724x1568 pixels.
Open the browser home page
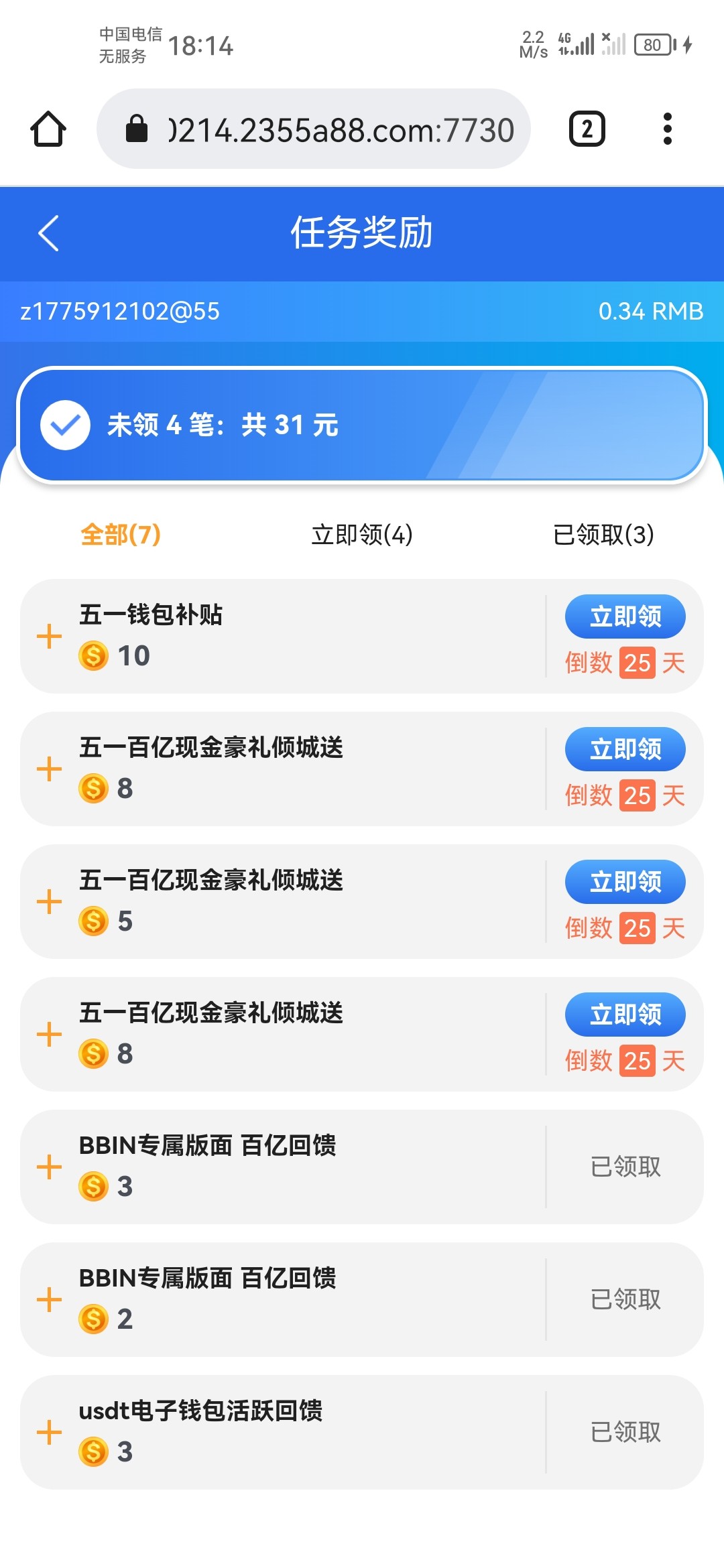coord(48,129)
